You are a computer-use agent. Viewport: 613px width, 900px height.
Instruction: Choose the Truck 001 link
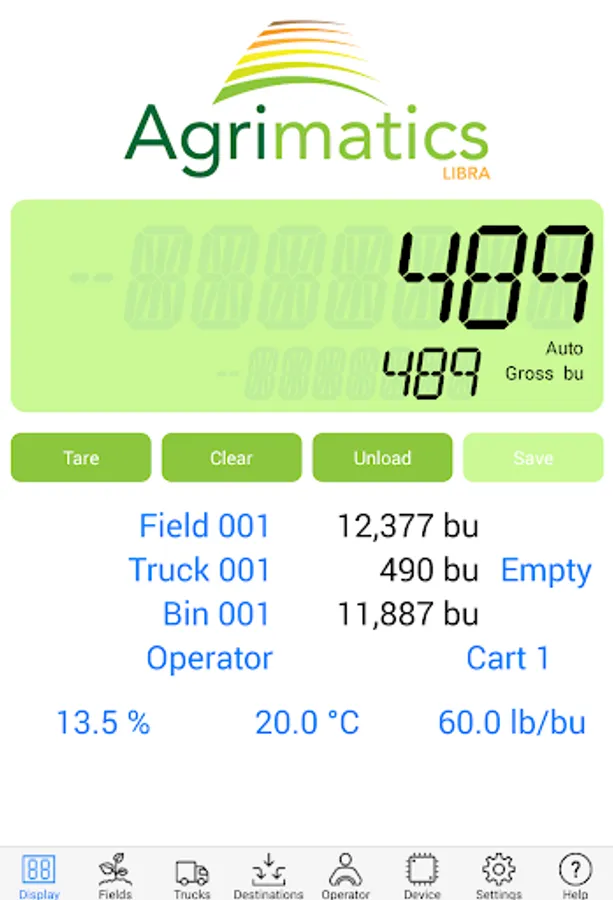point(199,570)
